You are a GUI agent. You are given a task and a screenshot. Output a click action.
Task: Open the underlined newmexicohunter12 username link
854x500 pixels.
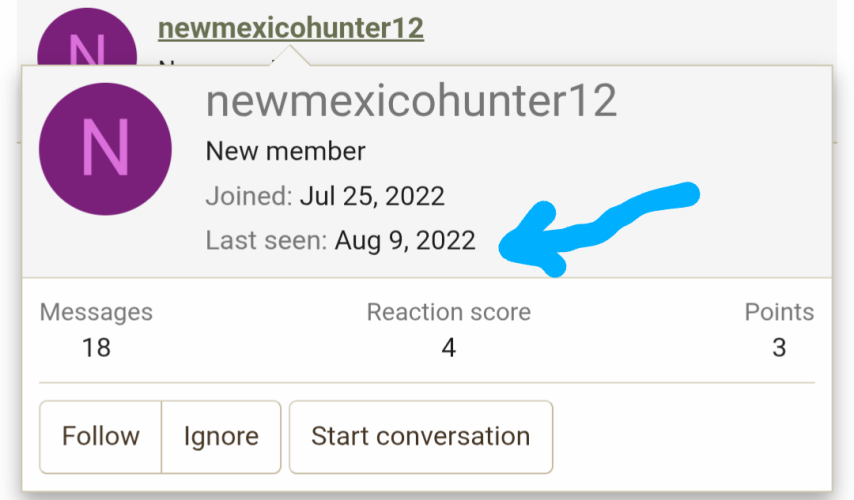290,28
